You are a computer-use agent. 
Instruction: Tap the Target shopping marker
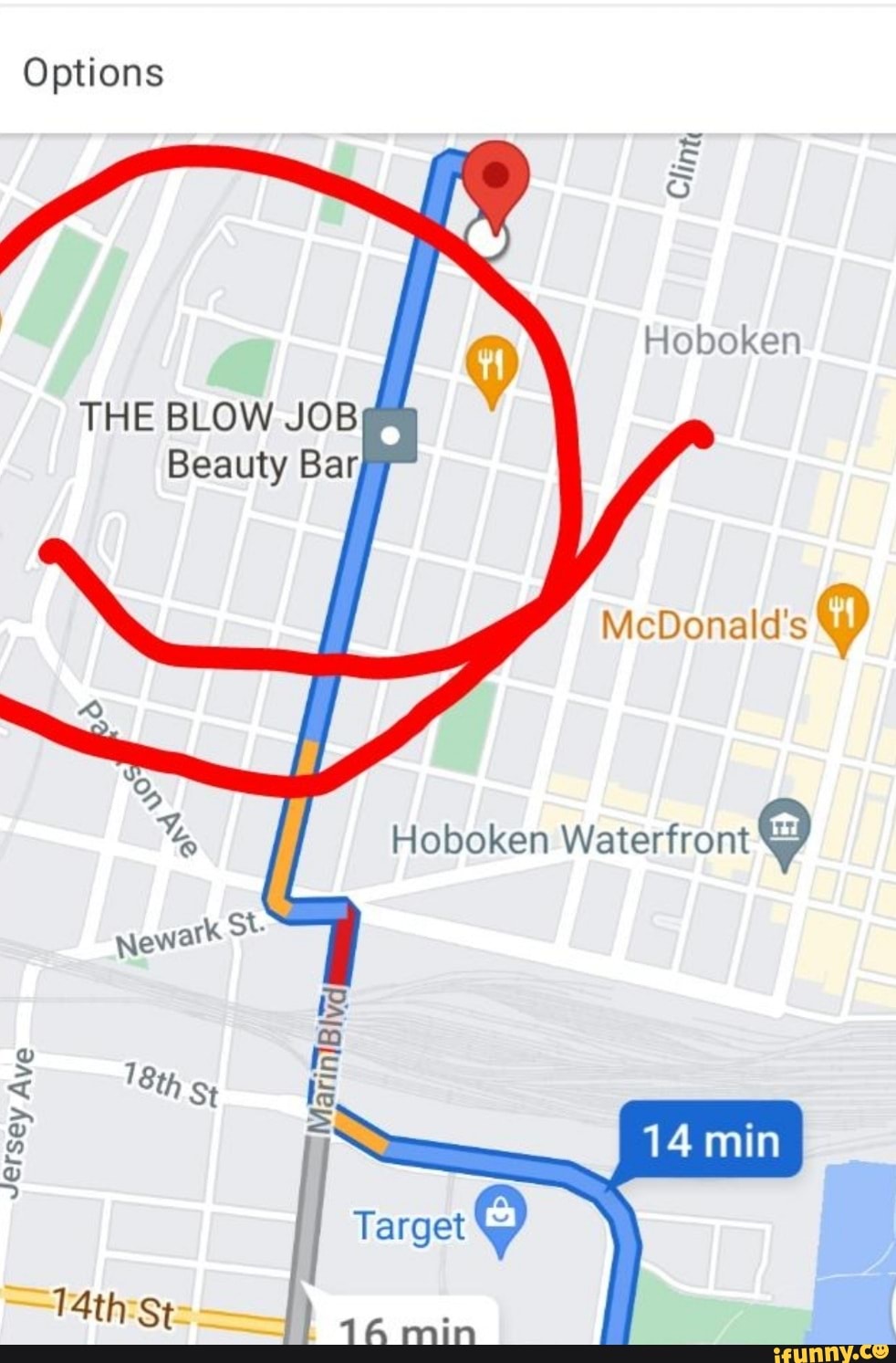(501, 1217)
